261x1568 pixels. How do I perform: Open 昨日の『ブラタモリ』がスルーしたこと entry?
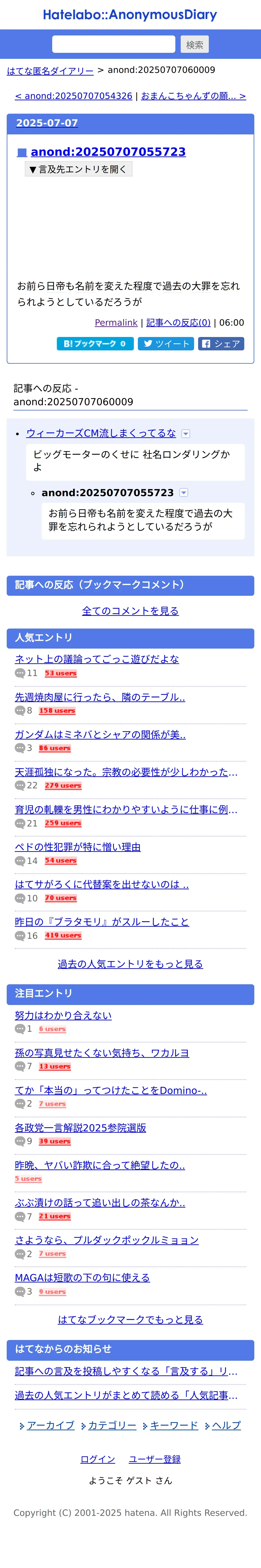(102, 922)
